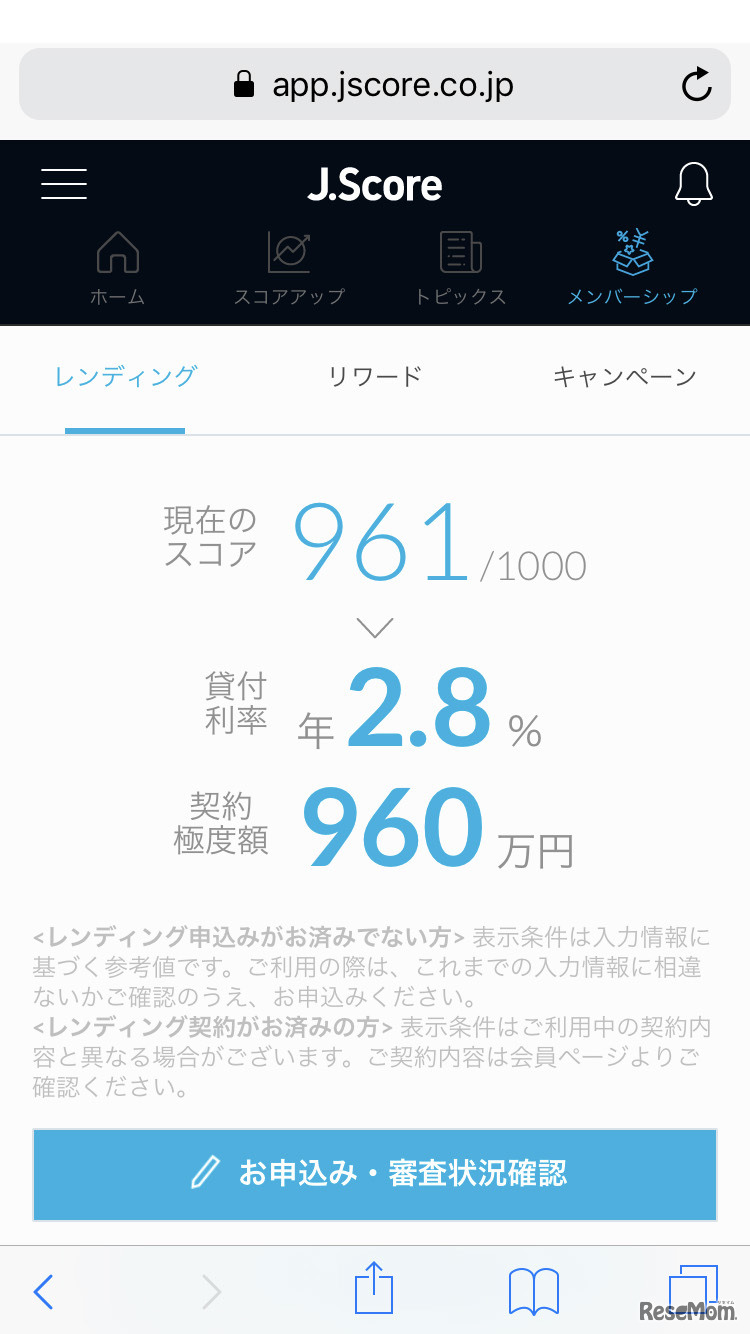Reload the page with the refresh icon
Screen dimensions: 750x1334
pyautogui.click(x=697, y=85)
